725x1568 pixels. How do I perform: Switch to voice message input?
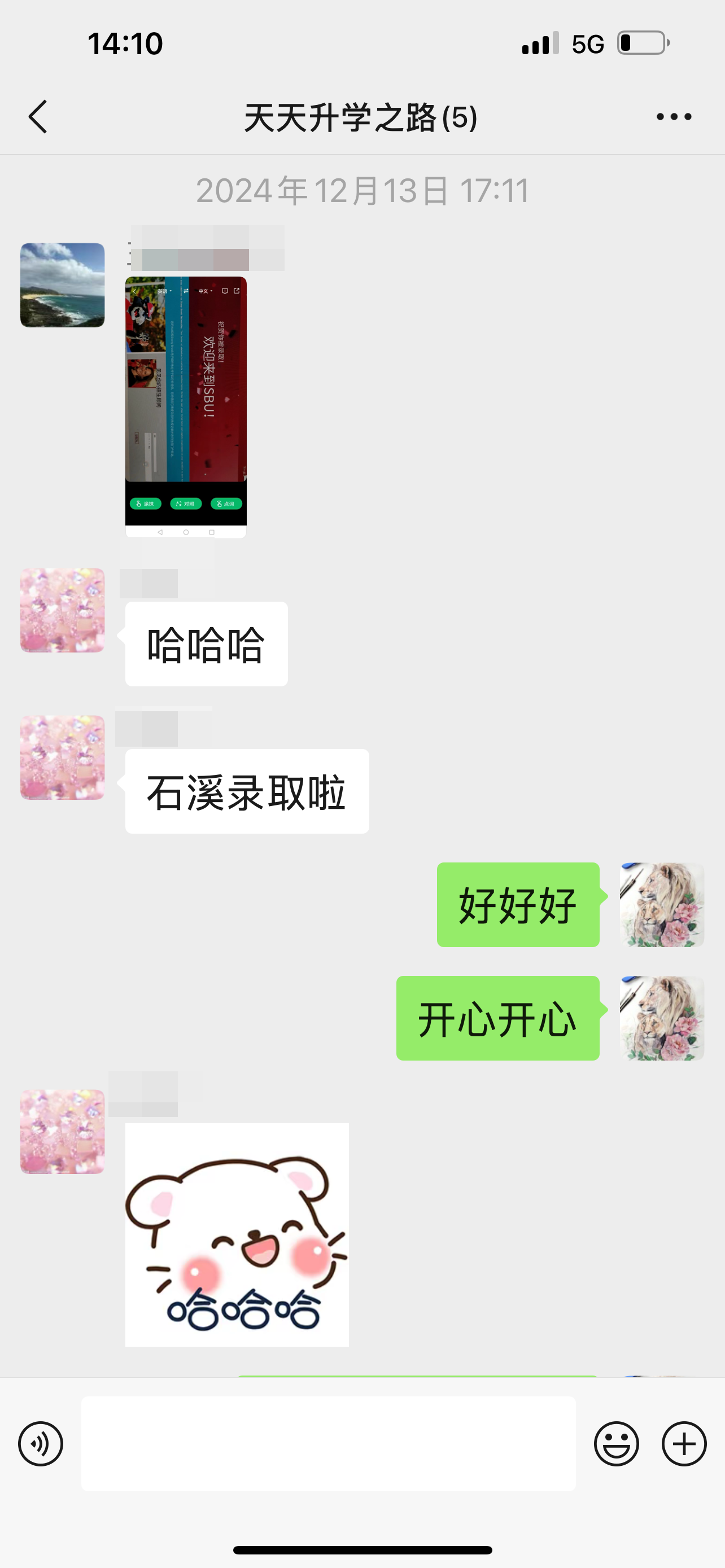tap(41, 1444)
